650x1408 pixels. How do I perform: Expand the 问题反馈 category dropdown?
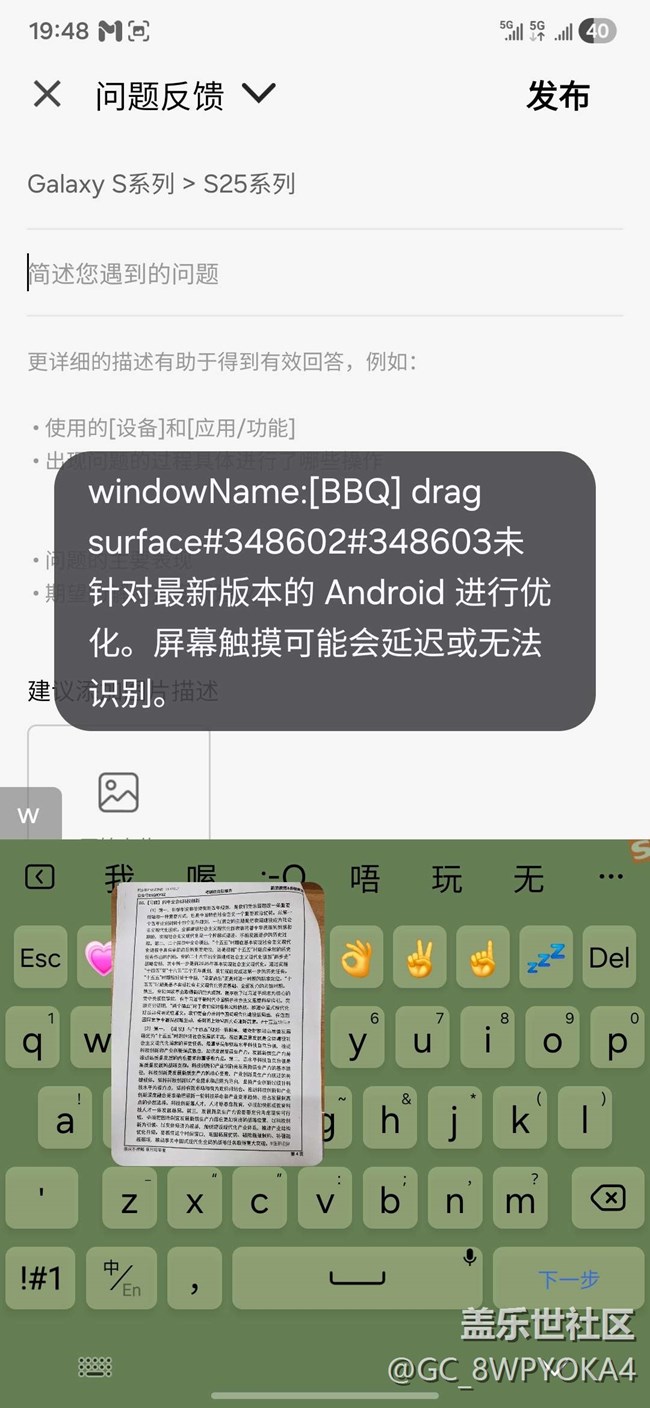[x=258, y=95]
